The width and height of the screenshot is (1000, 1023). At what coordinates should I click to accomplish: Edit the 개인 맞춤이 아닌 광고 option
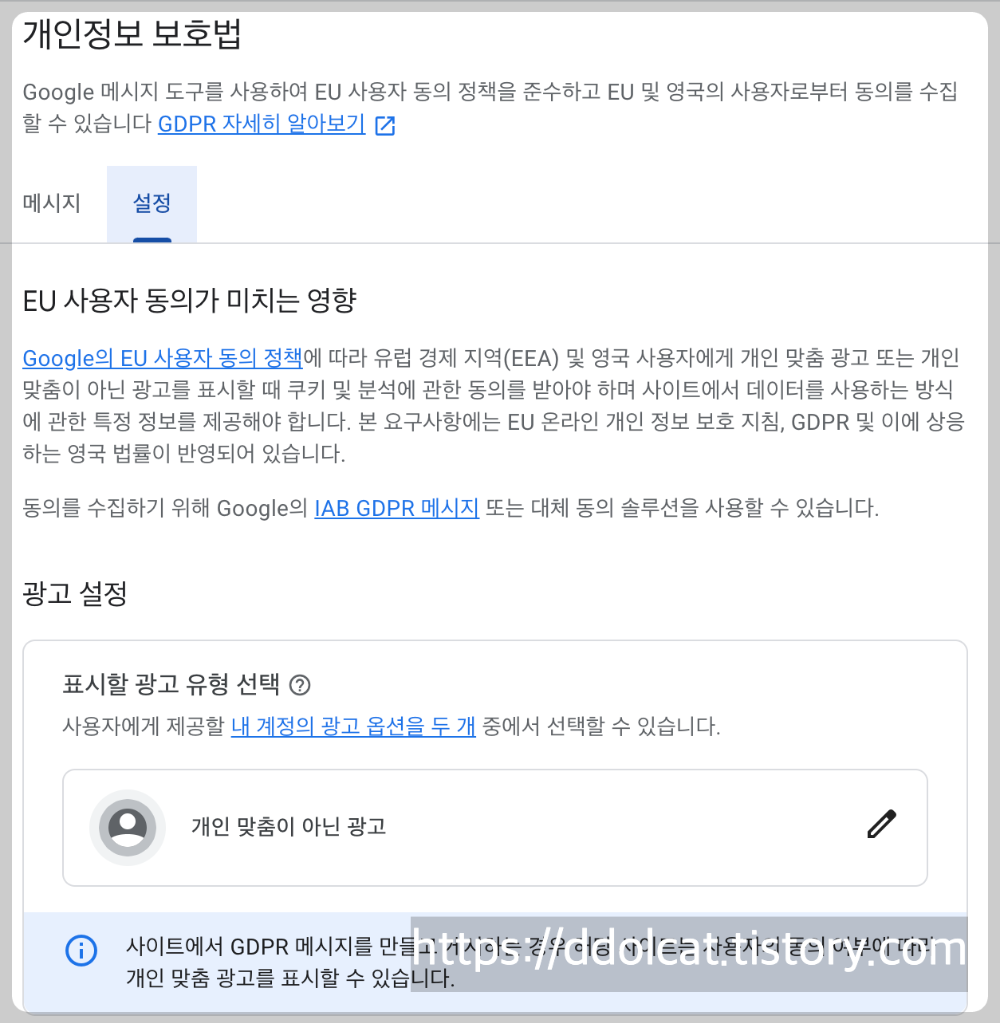[881, 825]
